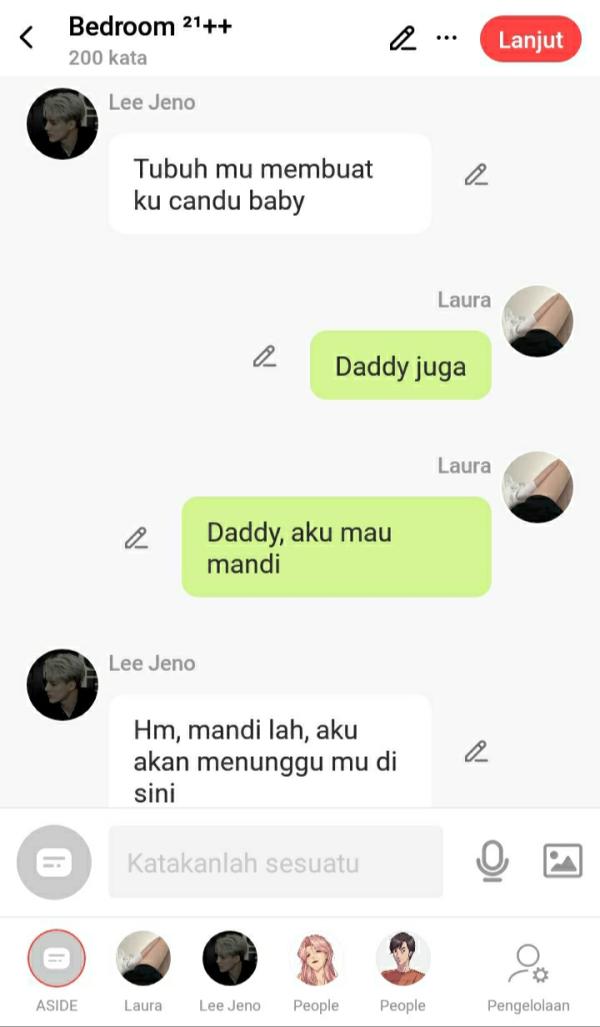Focus the 'Katakanlah sesuatu' text field
Image resolution: width=600 pixels, height=1027 pixels.
[275, 862]
